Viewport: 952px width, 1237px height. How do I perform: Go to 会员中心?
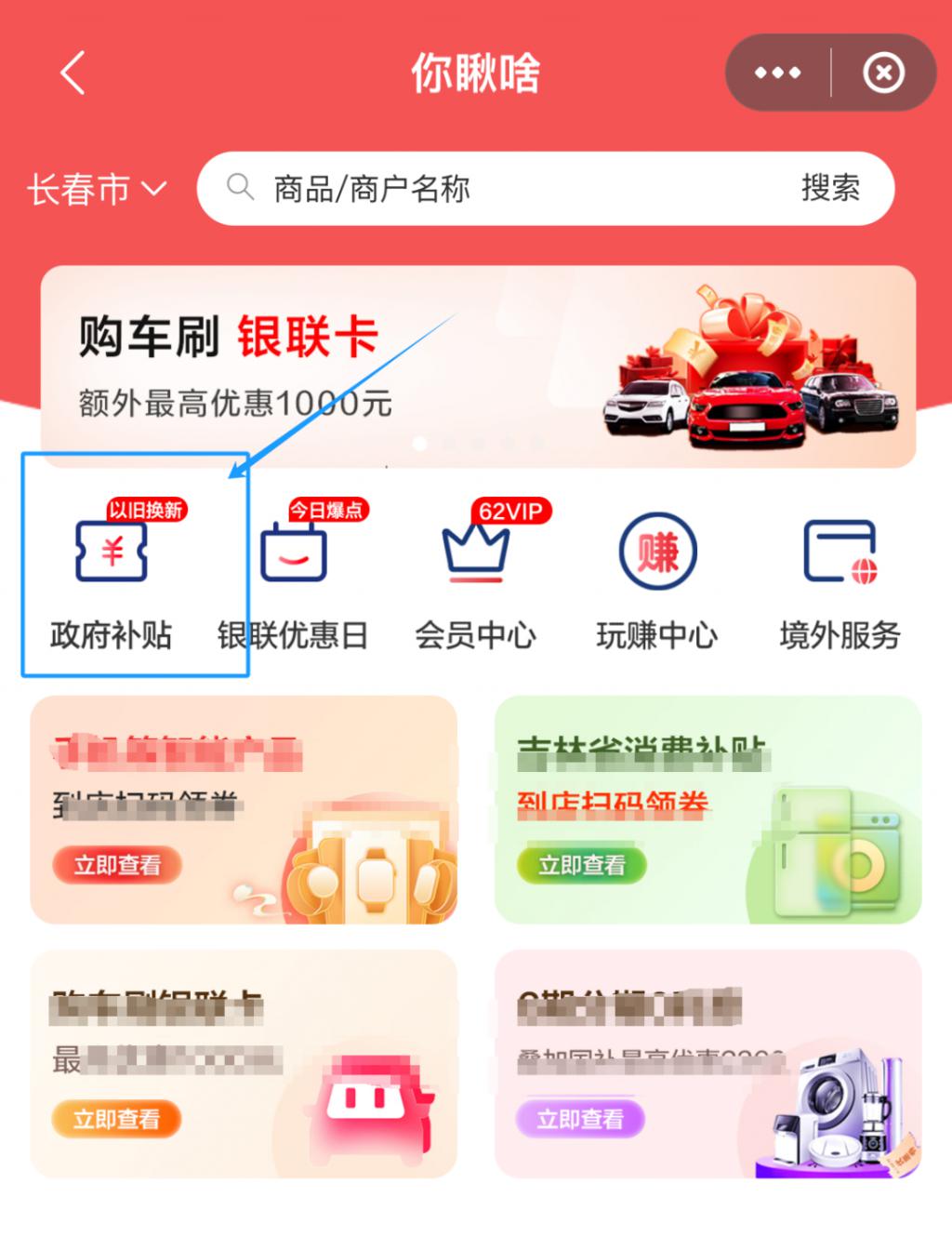tap(475, 577)
